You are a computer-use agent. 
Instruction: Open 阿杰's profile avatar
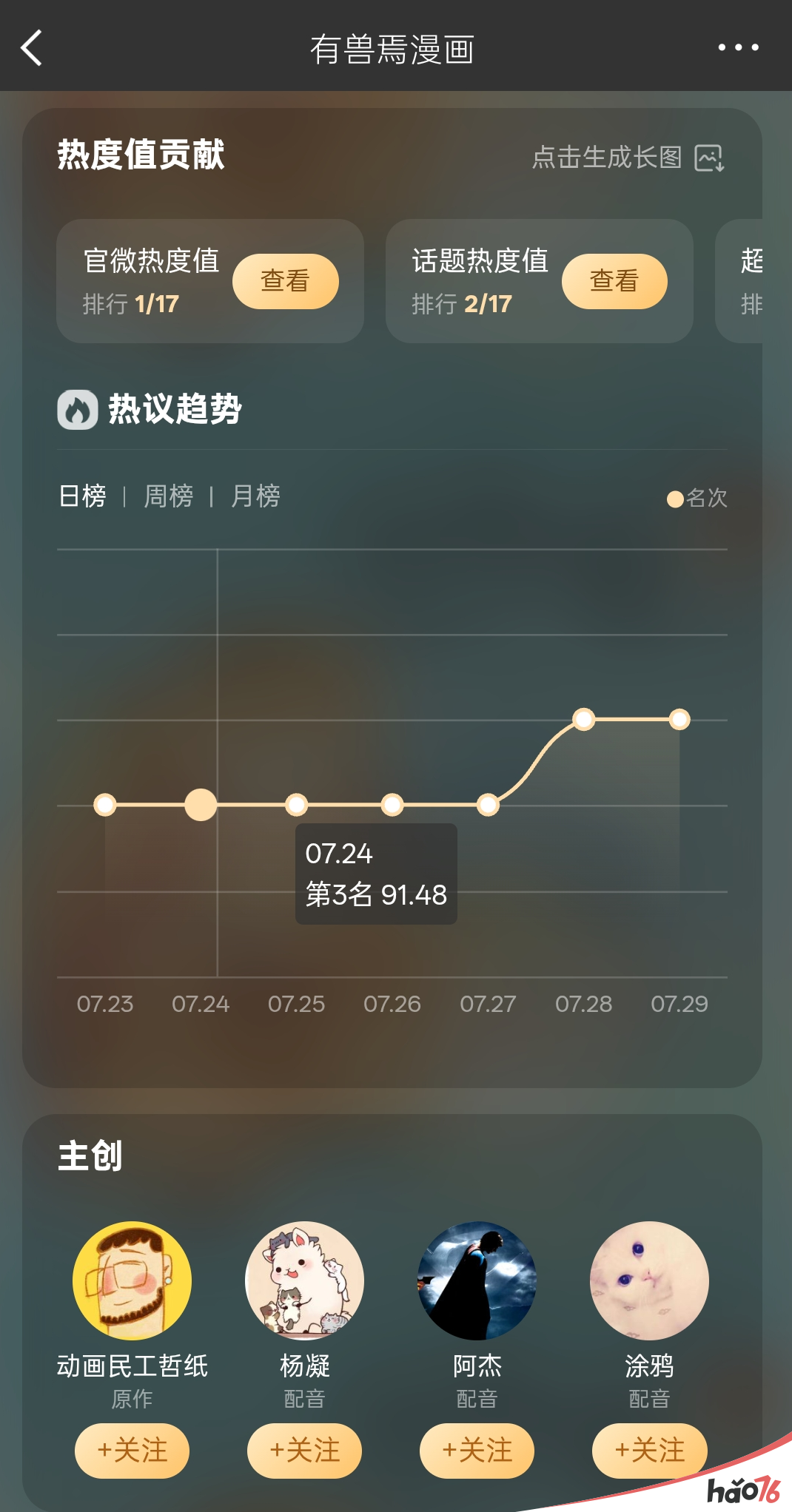coord(477,1280)
